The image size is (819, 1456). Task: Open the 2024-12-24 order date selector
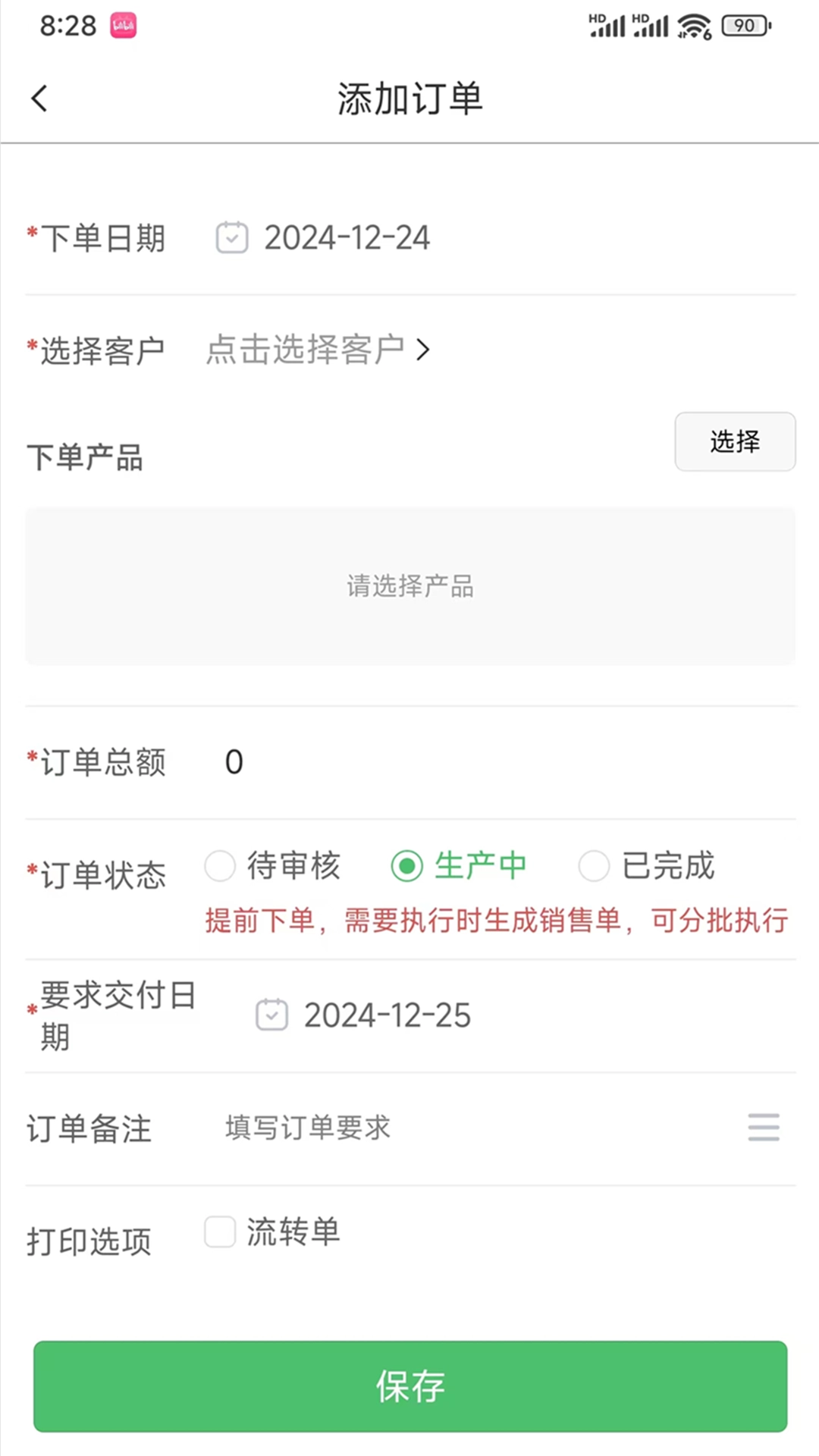[x=347, y=237]
